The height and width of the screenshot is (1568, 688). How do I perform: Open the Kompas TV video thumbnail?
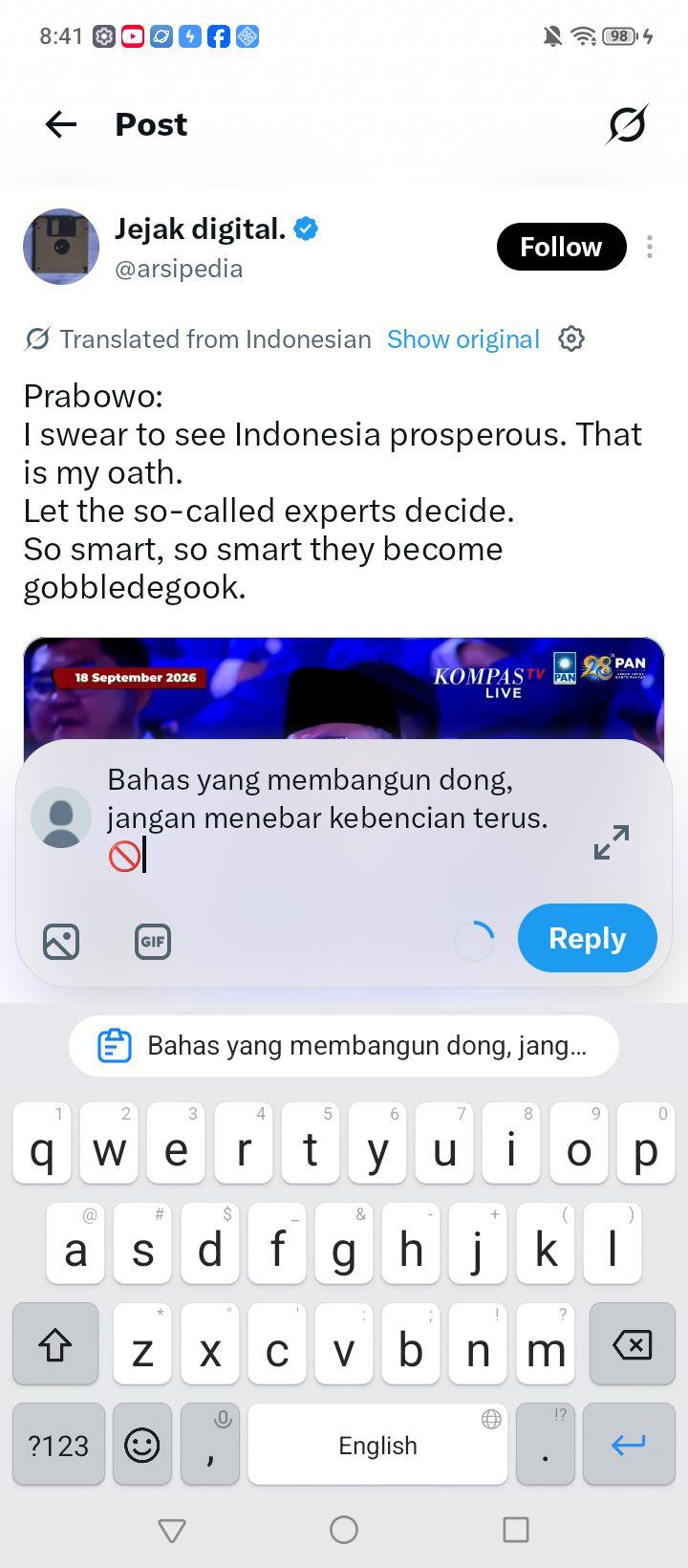coord(344,688)
